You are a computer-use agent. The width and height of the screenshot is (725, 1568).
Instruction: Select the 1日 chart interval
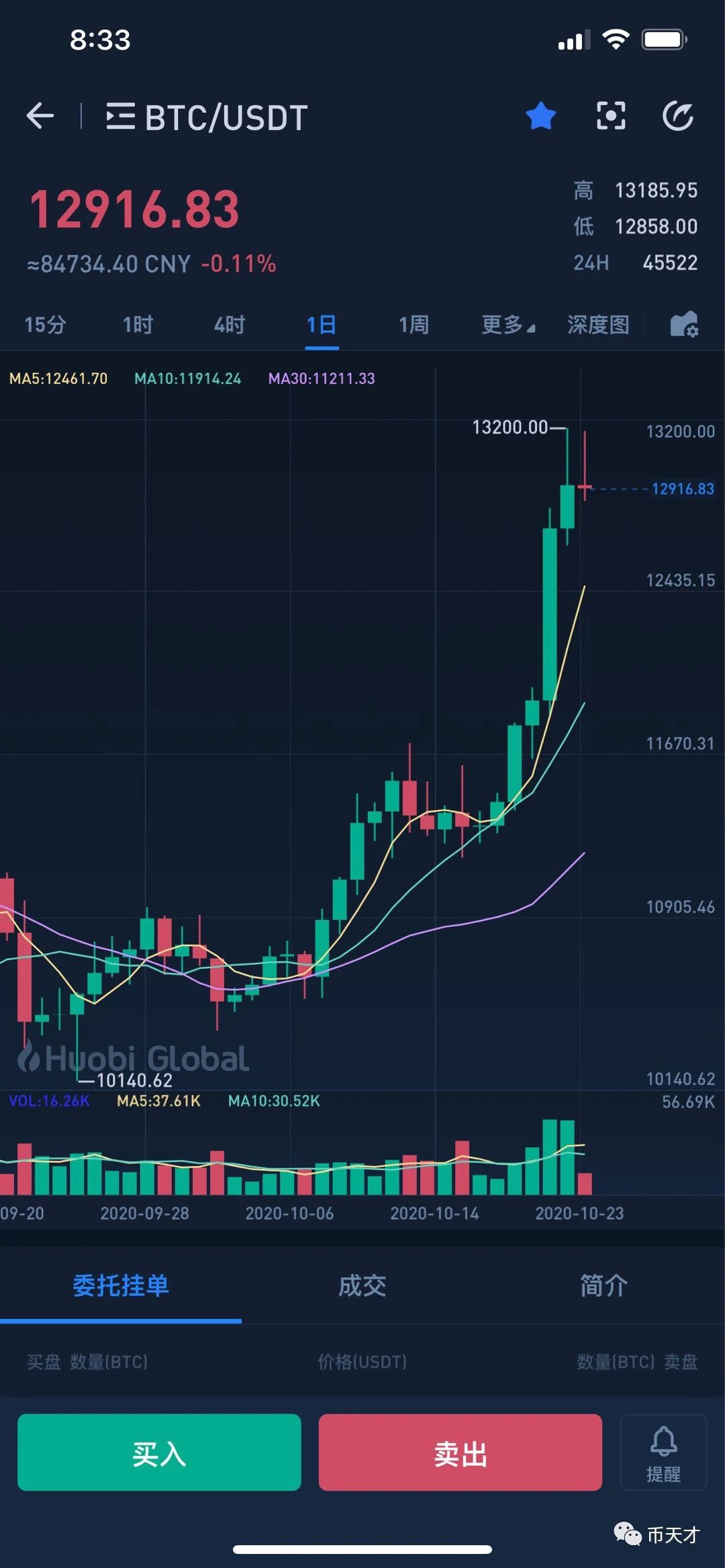[322, 325]
